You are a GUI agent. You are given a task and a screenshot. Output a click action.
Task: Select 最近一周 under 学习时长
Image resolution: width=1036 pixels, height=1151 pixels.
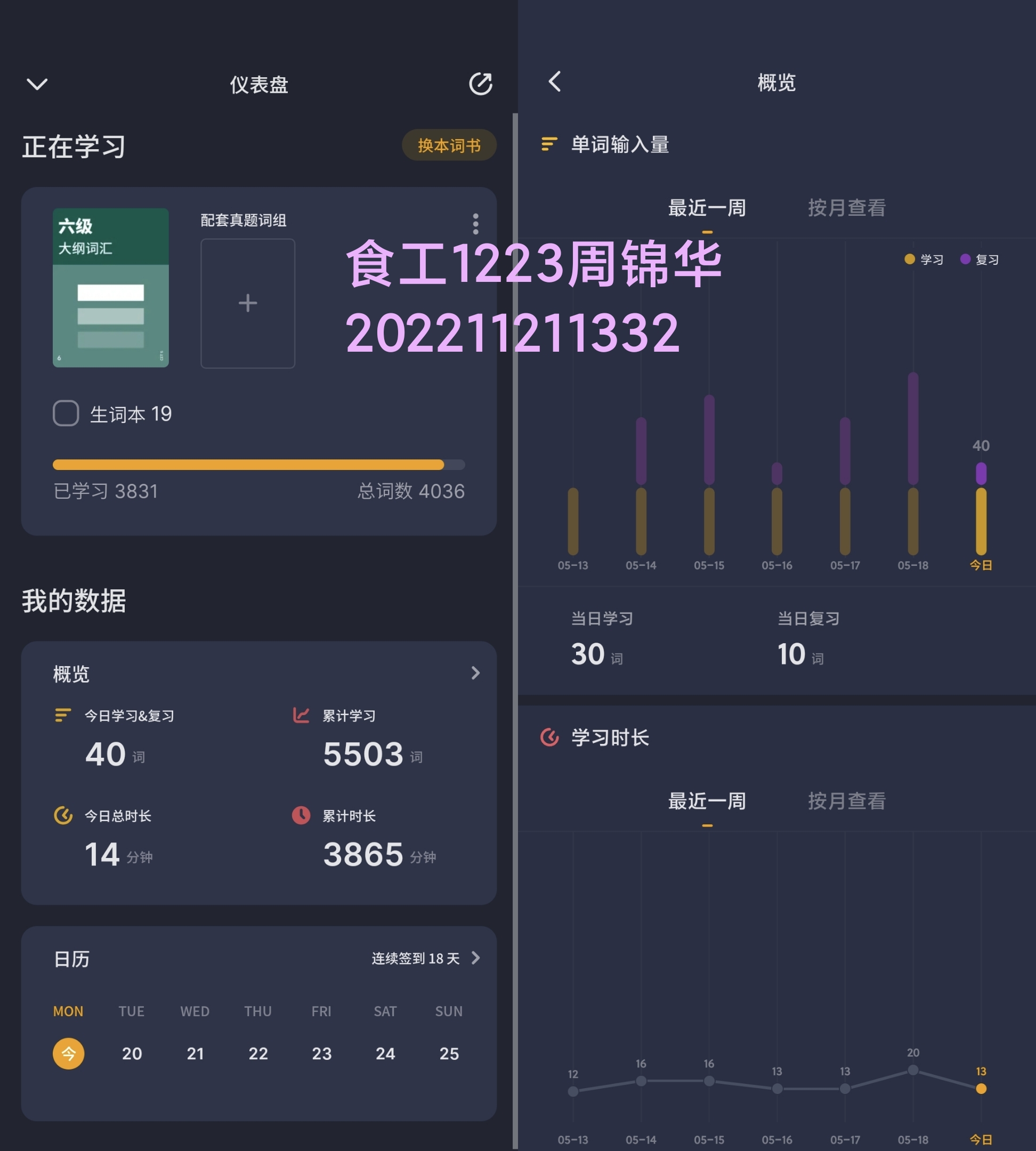tap(707, 801)
